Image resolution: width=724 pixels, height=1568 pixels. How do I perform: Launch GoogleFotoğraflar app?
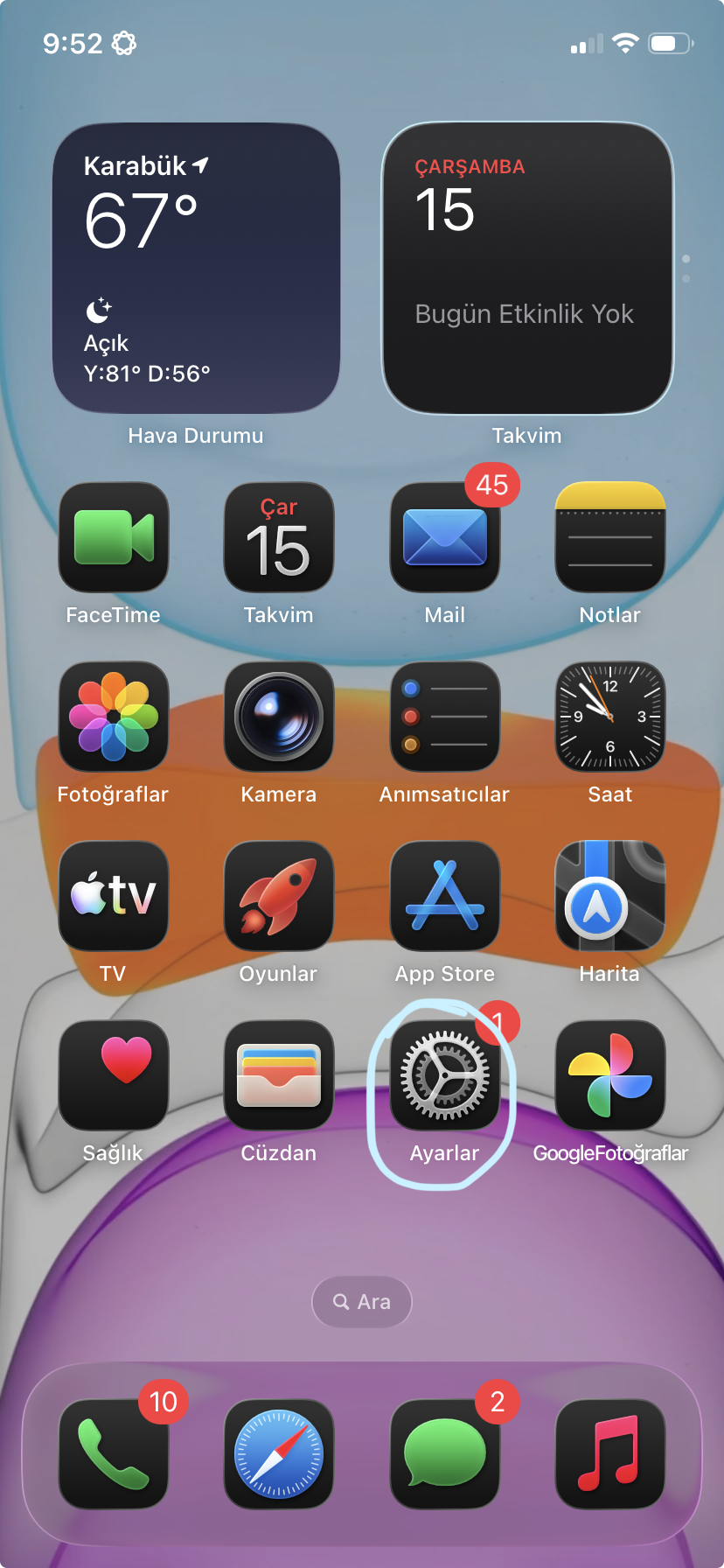(x=610, y=1075)
